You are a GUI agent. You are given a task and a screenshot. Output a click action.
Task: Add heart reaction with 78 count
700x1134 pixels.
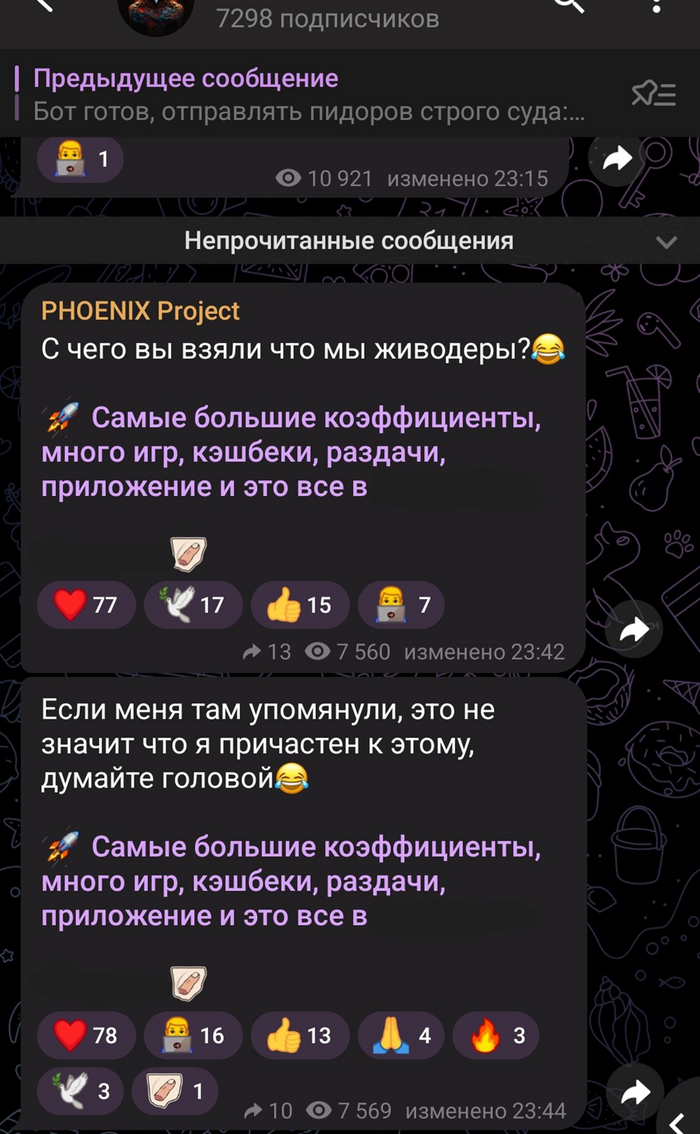tap(86, 1036)
